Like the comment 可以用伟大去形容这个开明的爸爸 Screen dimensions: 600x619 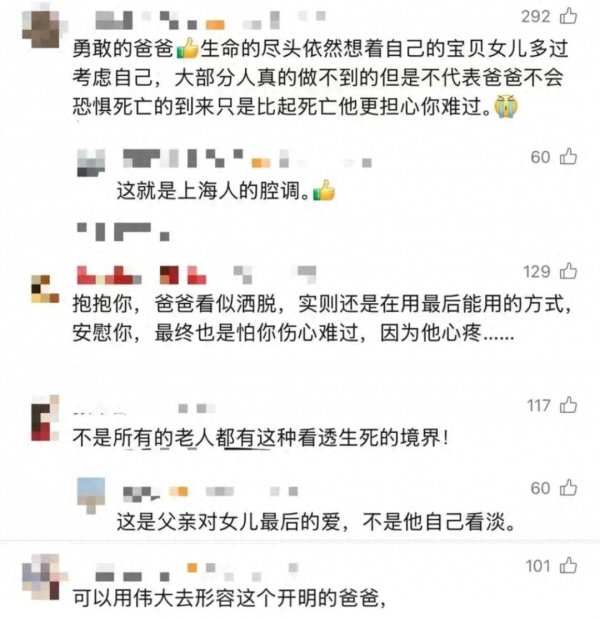[x=569, y=566]
